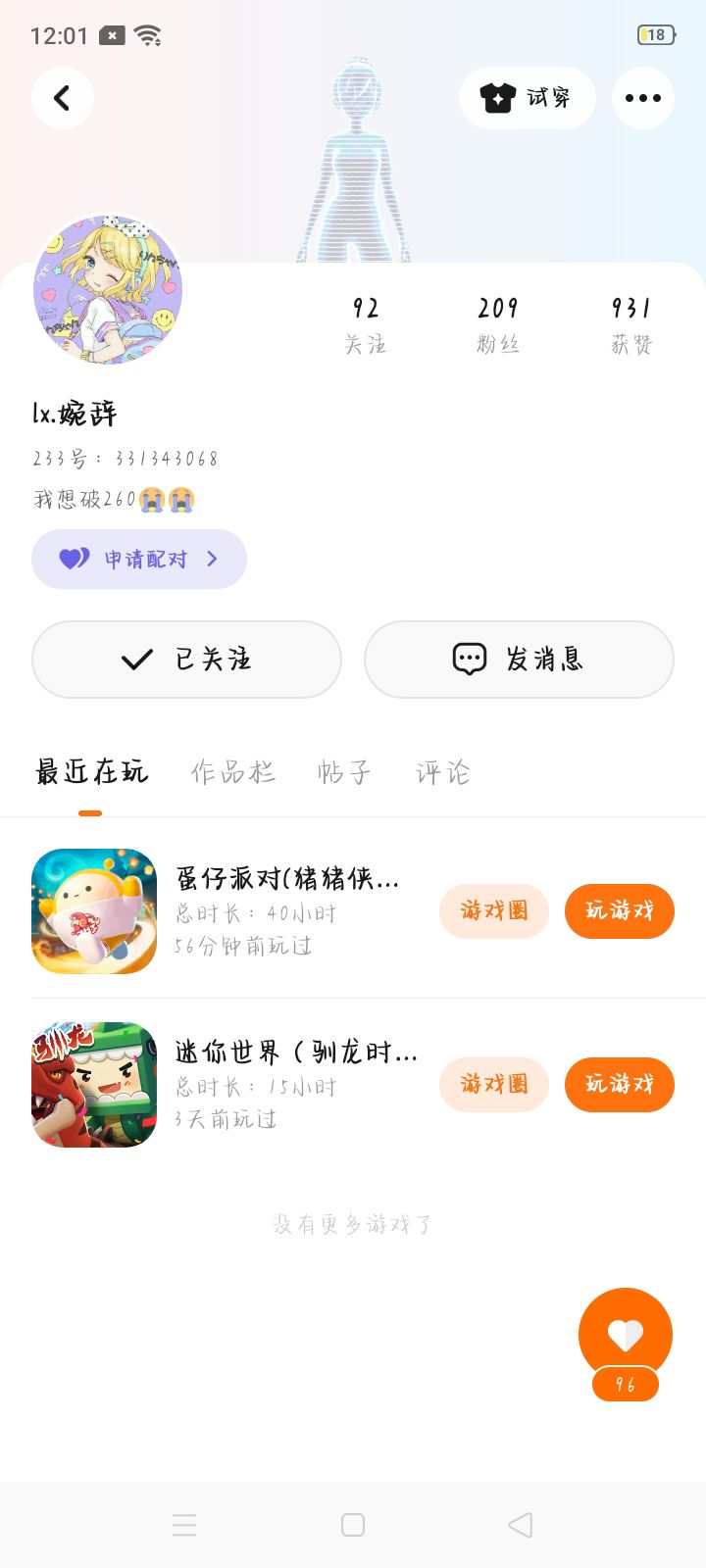The image size is (706, 1568).
Task: View the profile avatar of lx.婉辞
Action: [108, 290]
